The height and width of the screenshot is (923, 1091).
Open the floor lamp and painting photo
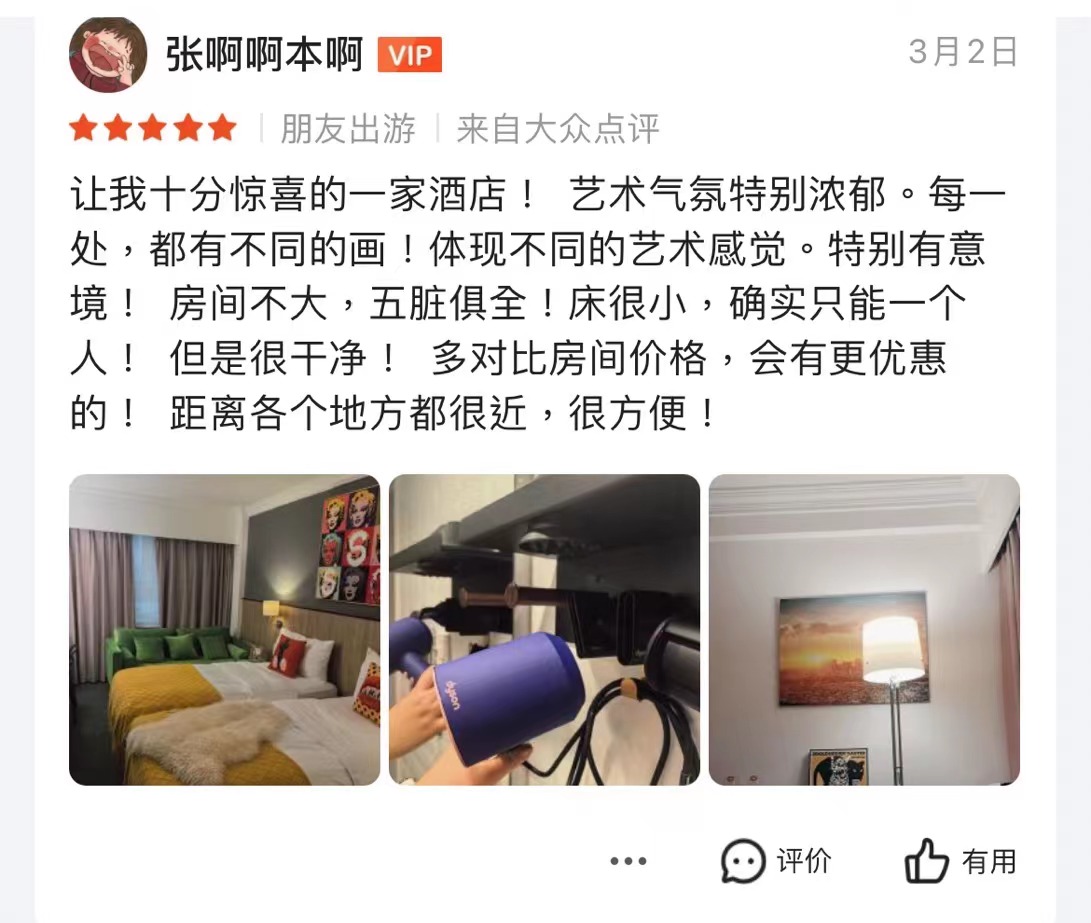click(864, 629)
